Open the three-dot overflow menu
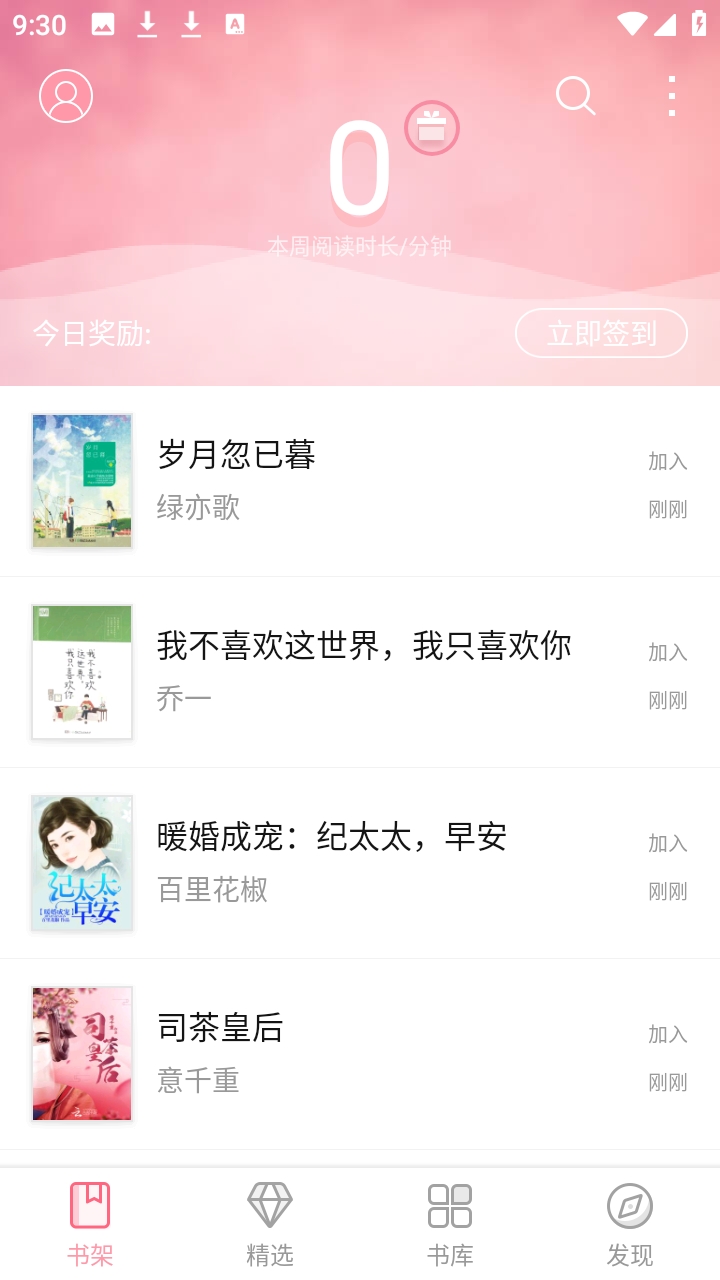The height and width of the screenshot is (1280, 720). click(672, 96)
